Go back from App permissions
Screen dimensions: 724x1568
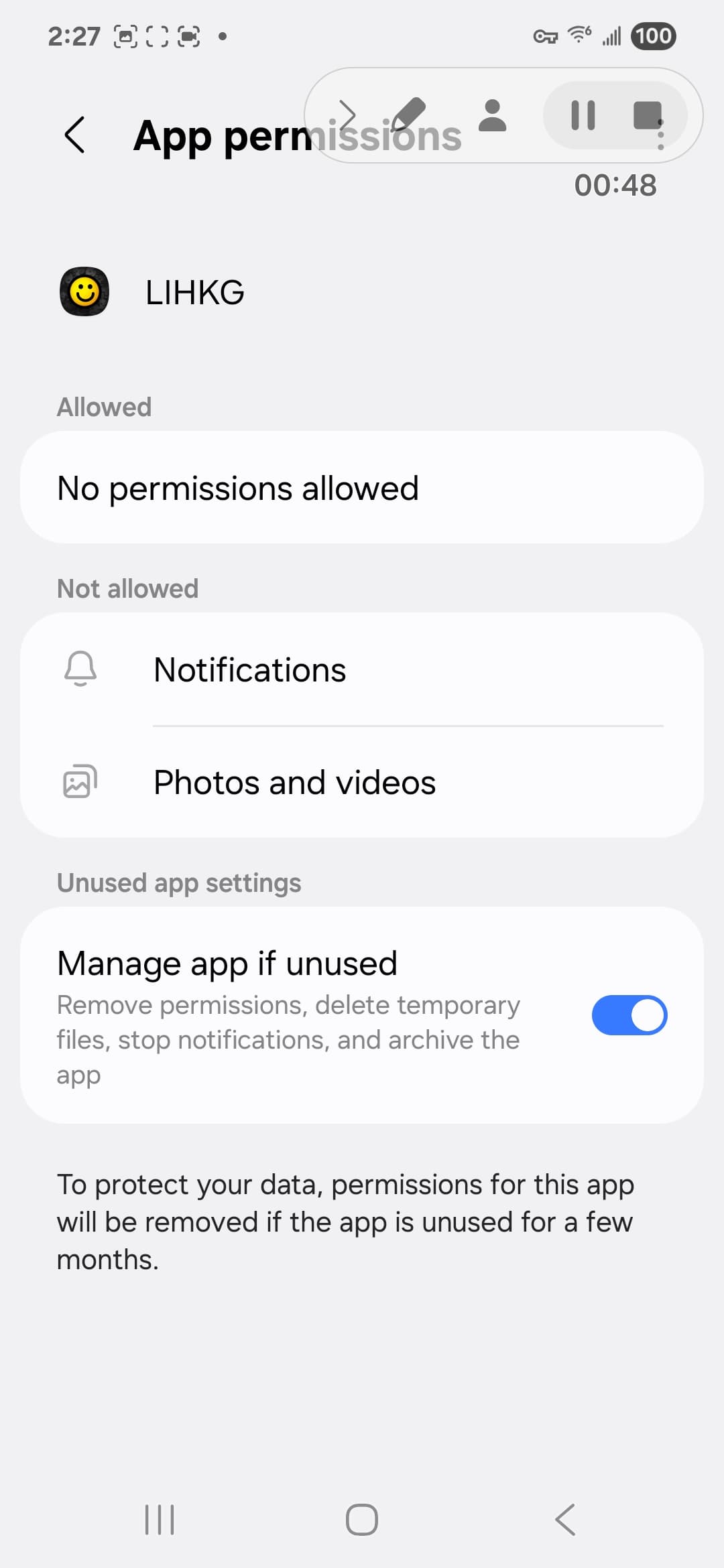pos(74,135)
